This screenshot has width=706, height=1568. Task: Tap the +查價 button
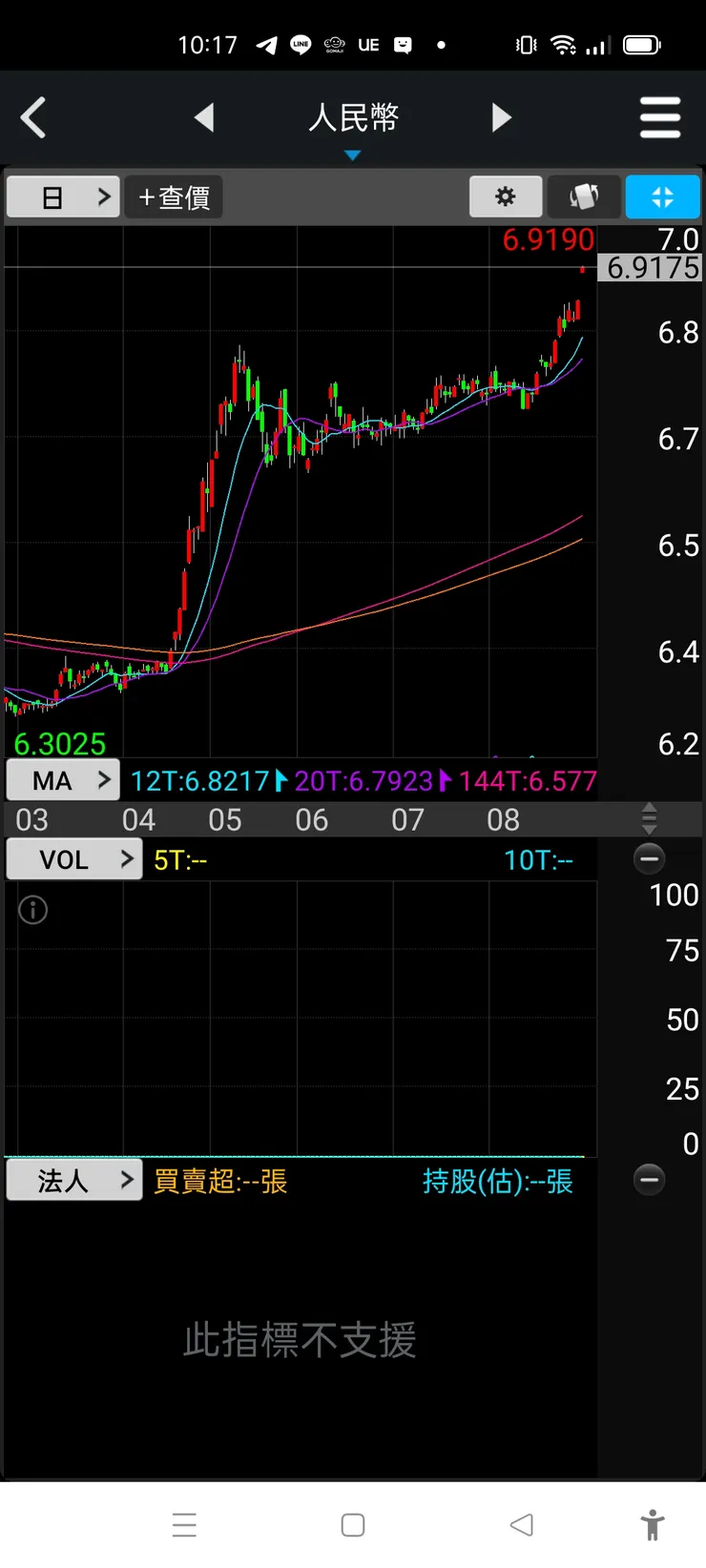pyautogui.click(x=174, y=197)
